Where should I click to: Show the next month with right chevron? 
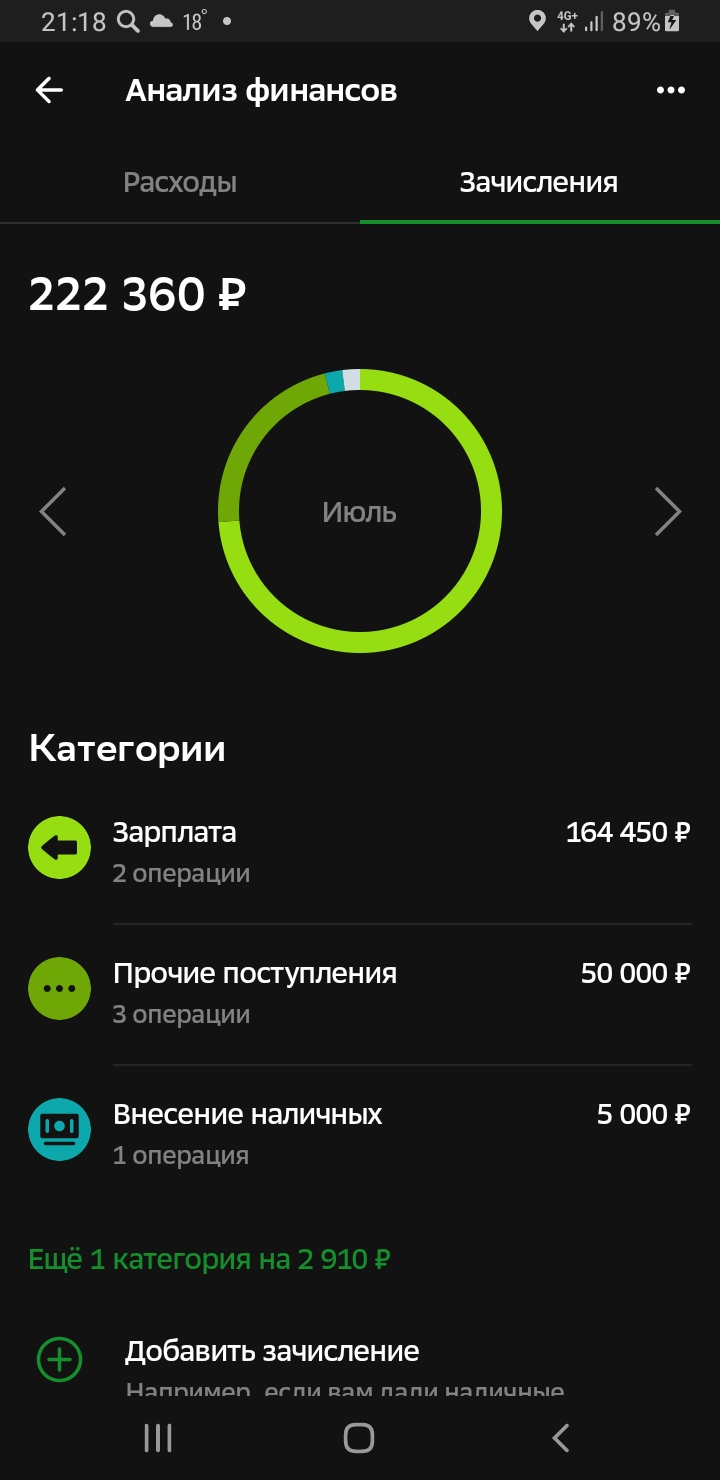coord(667,512)
